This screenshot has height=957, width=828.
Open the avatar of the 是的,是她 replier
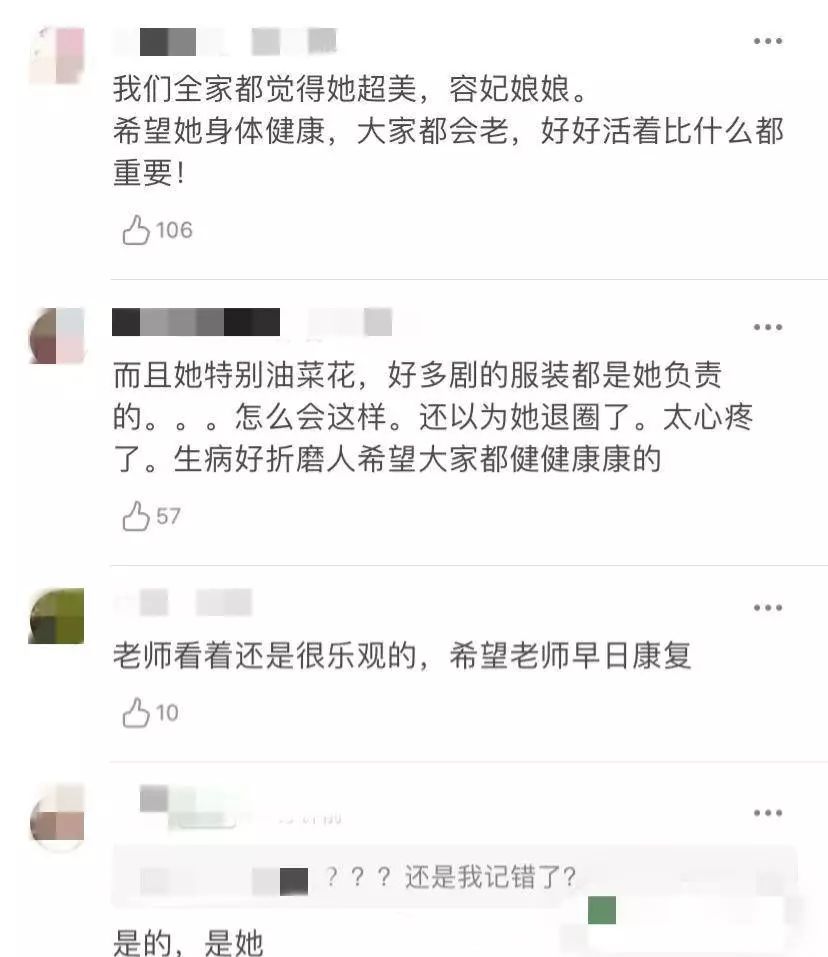[x=57, y=815]
